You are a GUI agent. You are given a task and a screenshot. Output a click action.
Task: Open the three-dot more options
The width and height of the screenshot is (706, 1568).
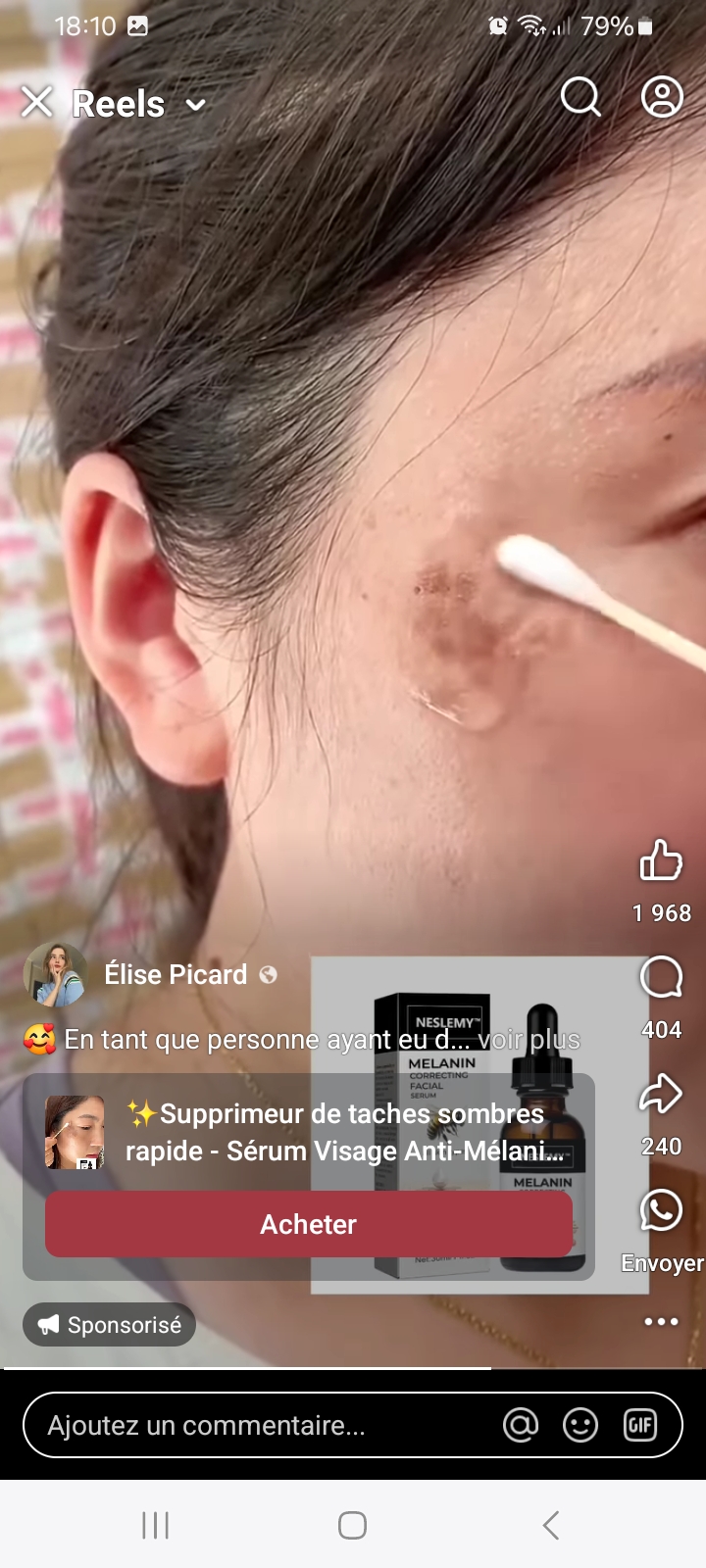(661, 1322)
